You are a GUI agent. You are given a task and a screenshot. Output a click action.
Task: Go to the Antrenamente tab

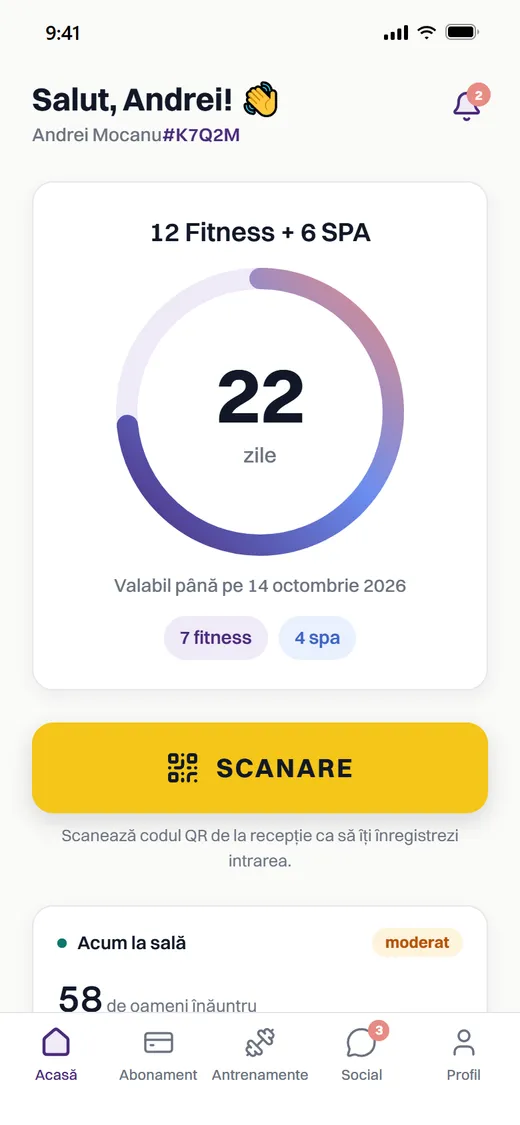pos(260,1055)
